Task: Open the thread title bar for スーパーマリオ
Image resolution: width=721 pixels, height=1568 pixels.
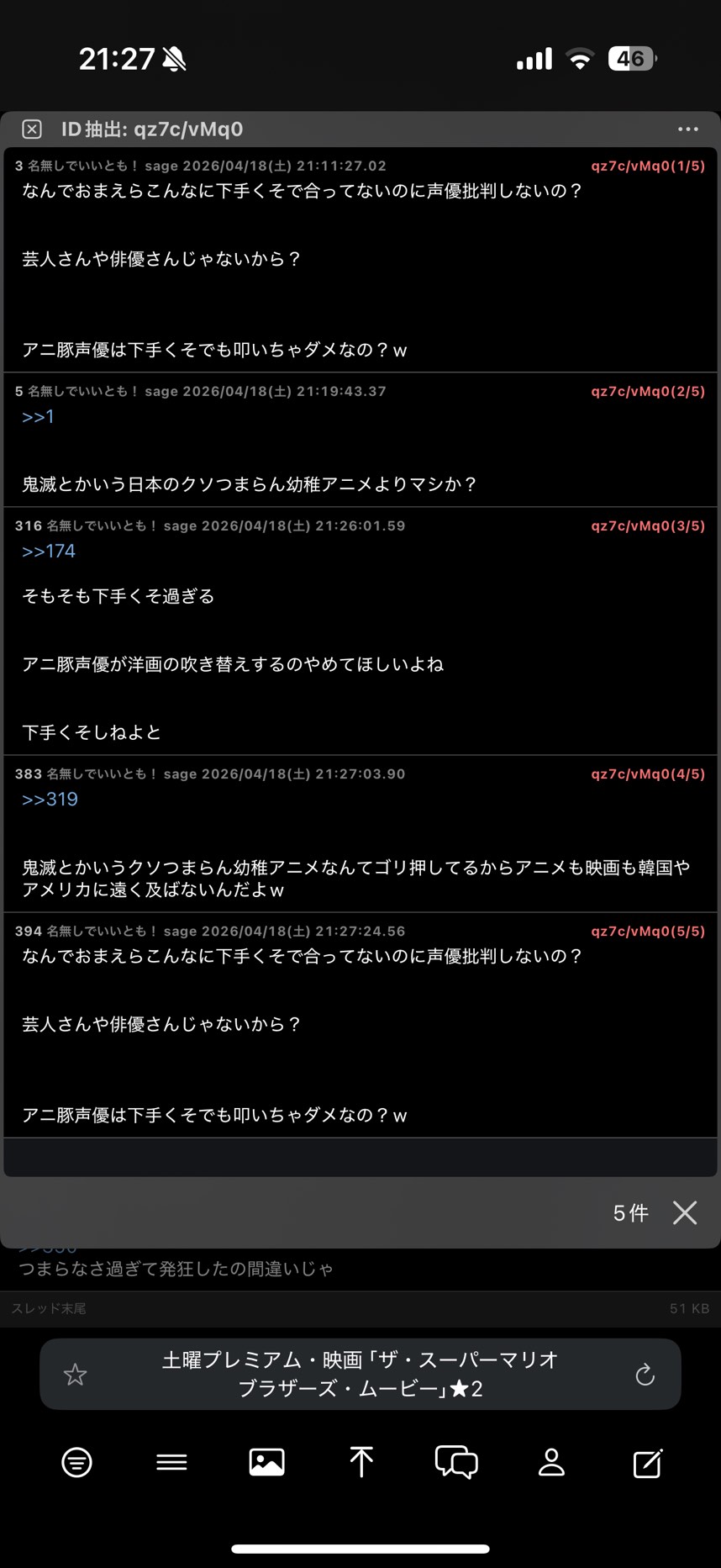Action: point(360,1375)
